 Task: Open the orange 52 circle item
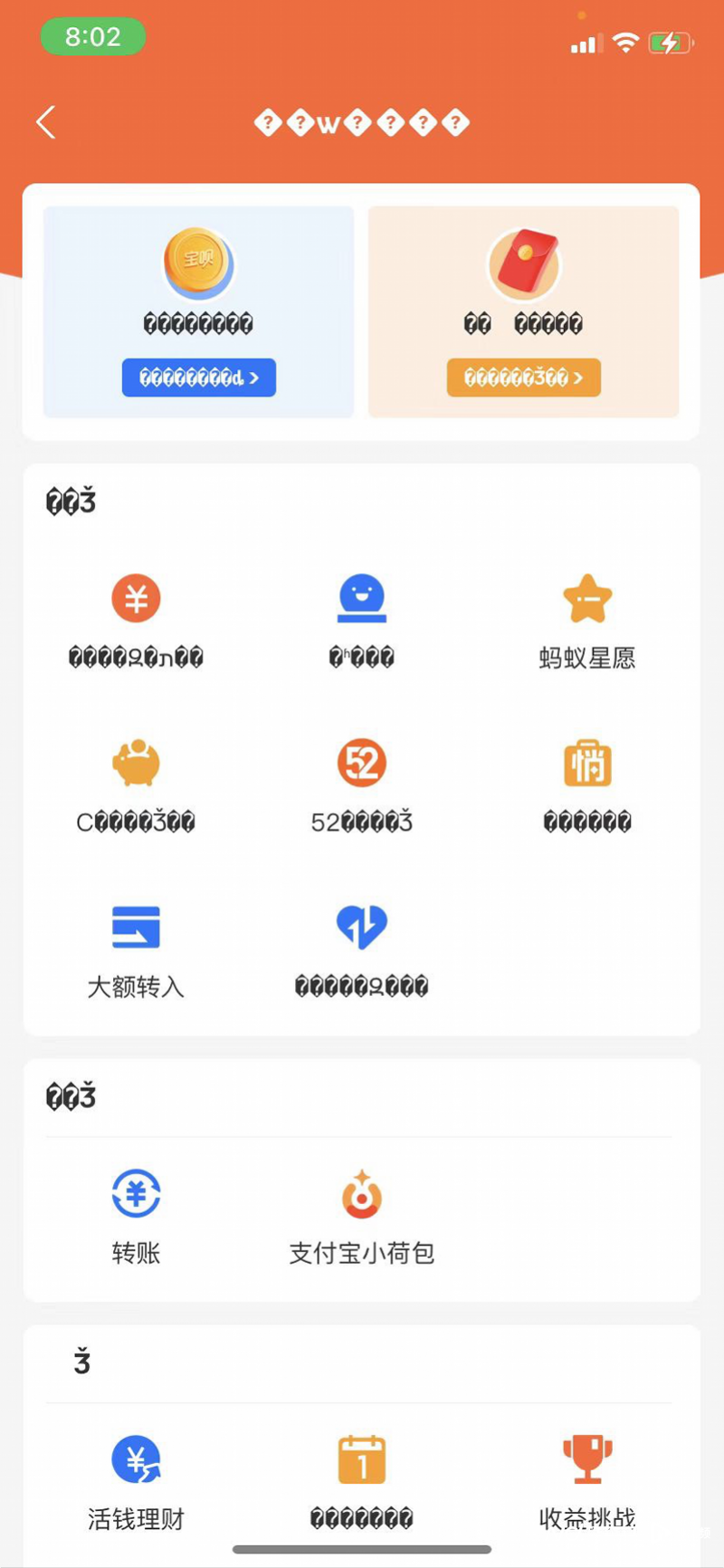(362, 786)
